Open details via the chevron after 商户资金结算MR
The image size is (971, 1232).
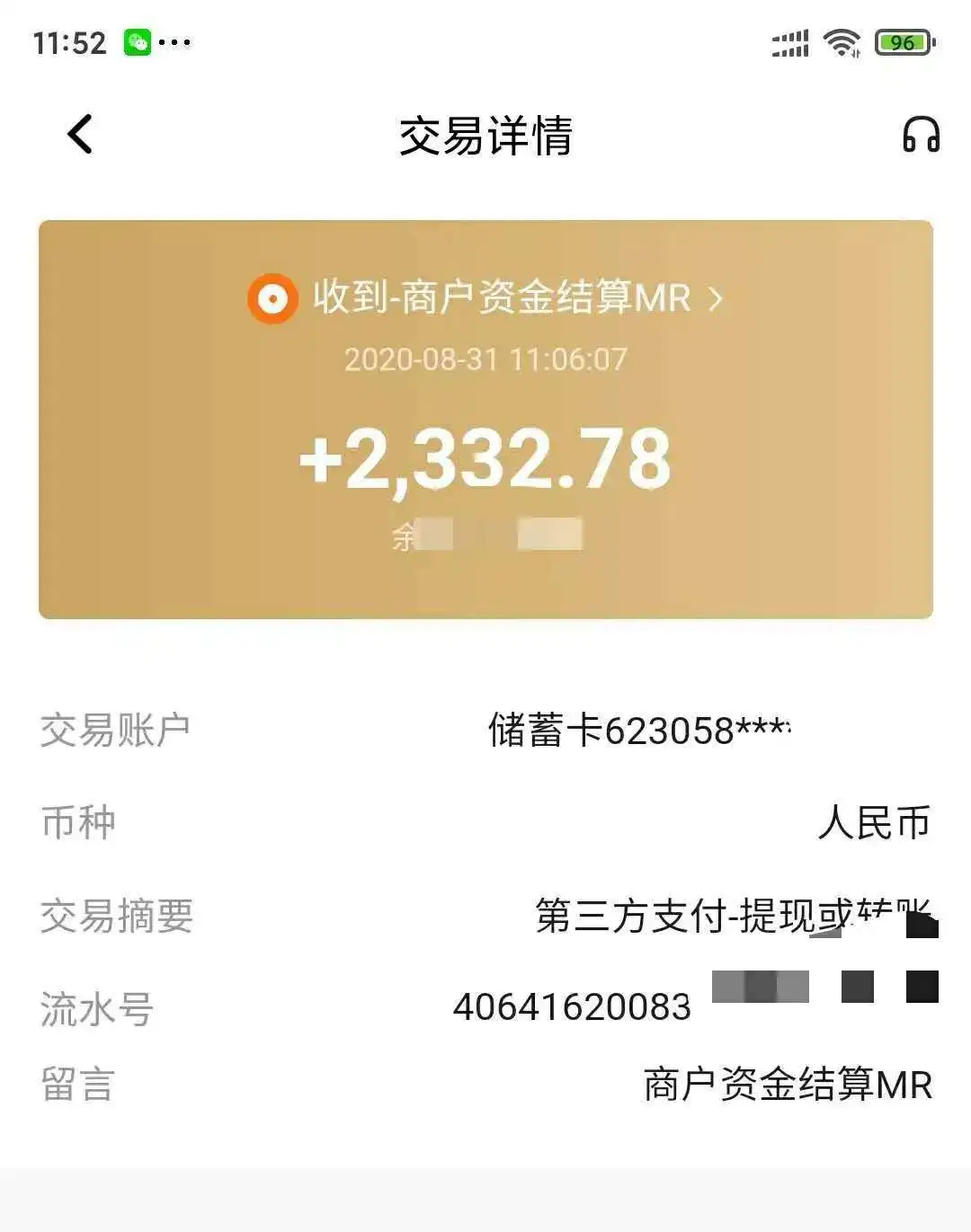pyautogui.click(x=716, y=300)
